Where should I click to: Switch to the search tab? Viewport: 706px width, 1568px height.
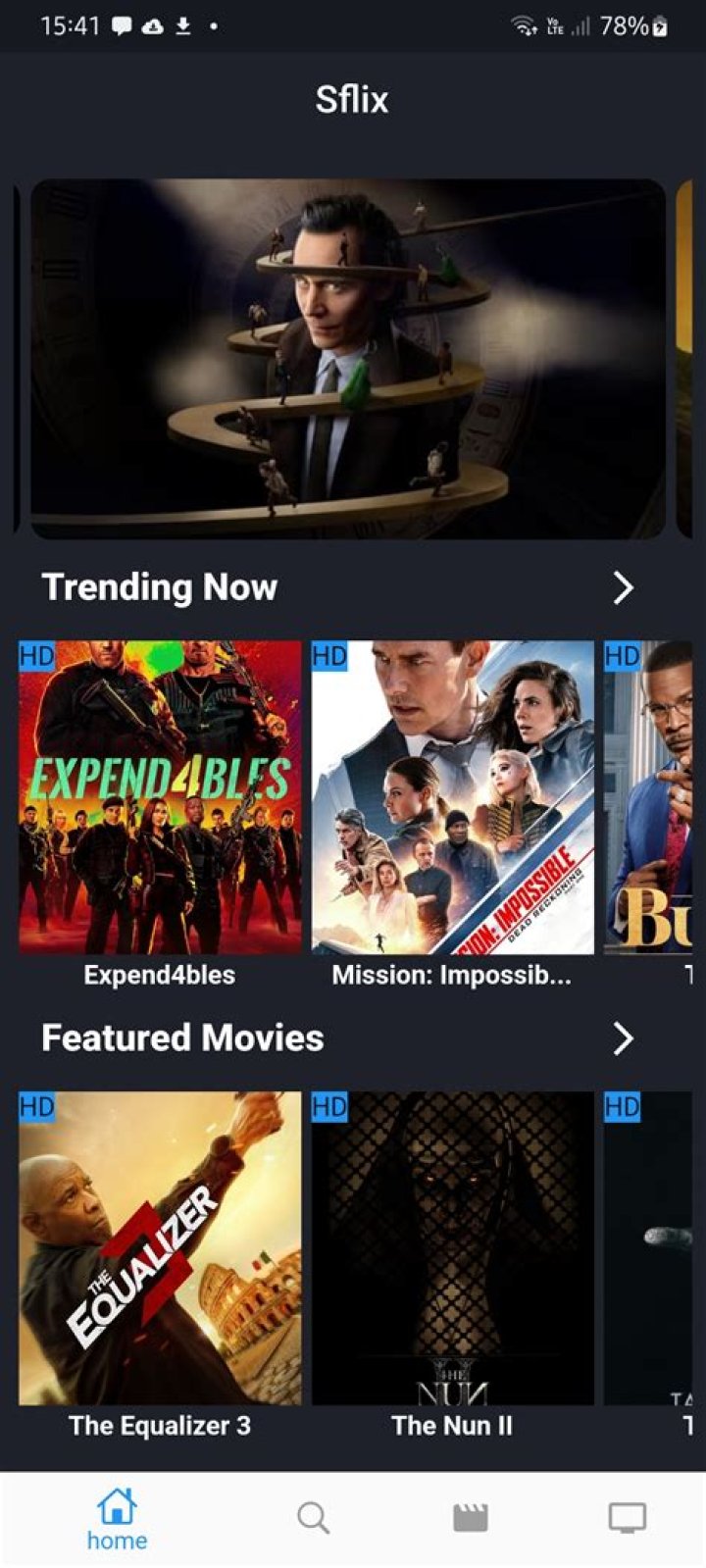tap(313, 1518)
